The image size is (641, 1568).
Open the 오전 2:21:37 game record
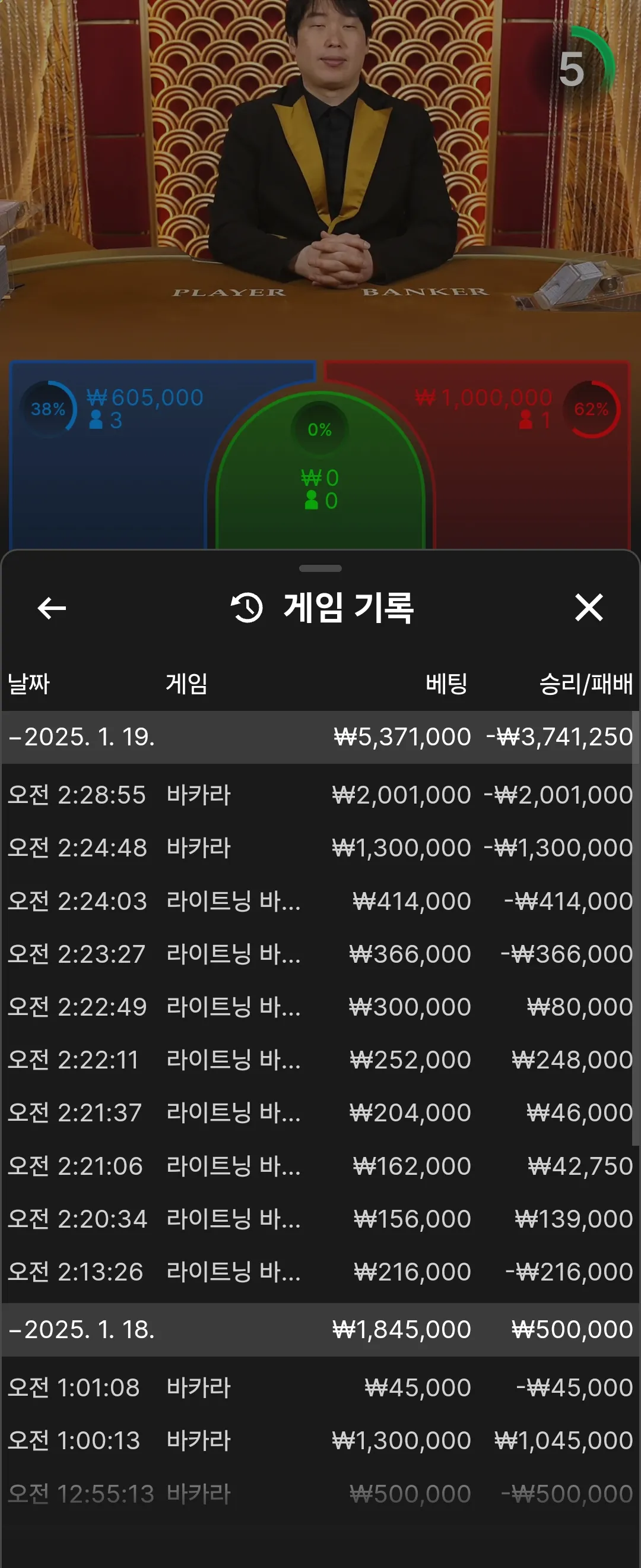tap(320, 1112)
